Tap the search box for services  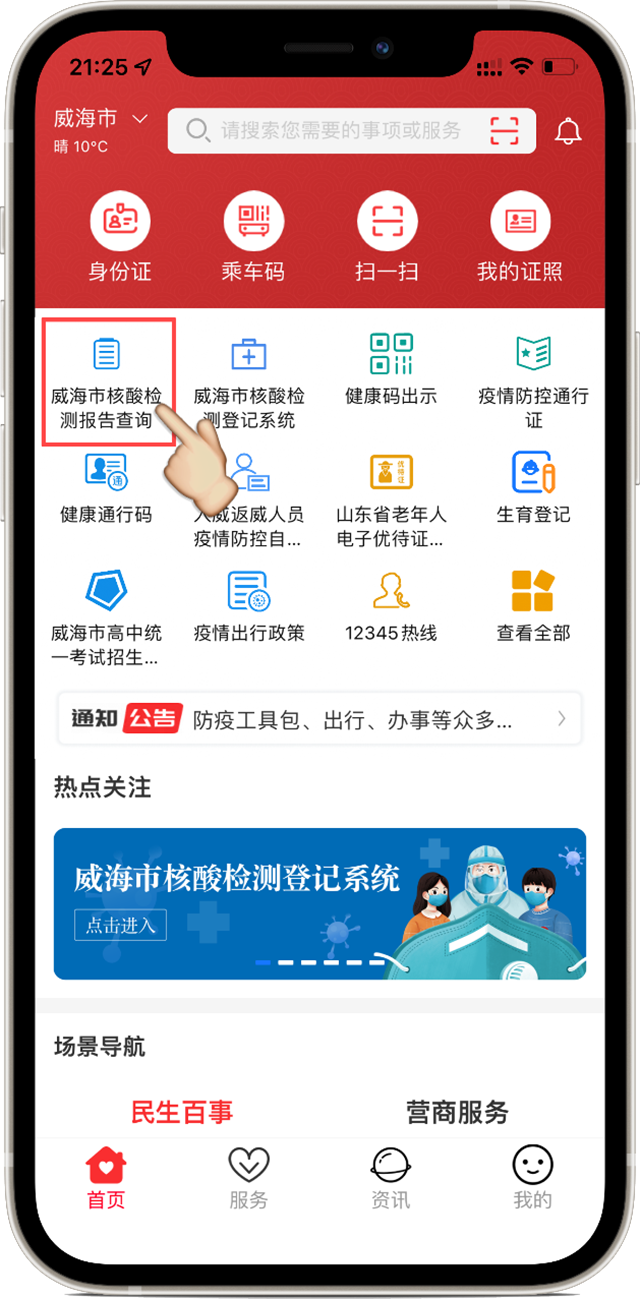point(330,131)
